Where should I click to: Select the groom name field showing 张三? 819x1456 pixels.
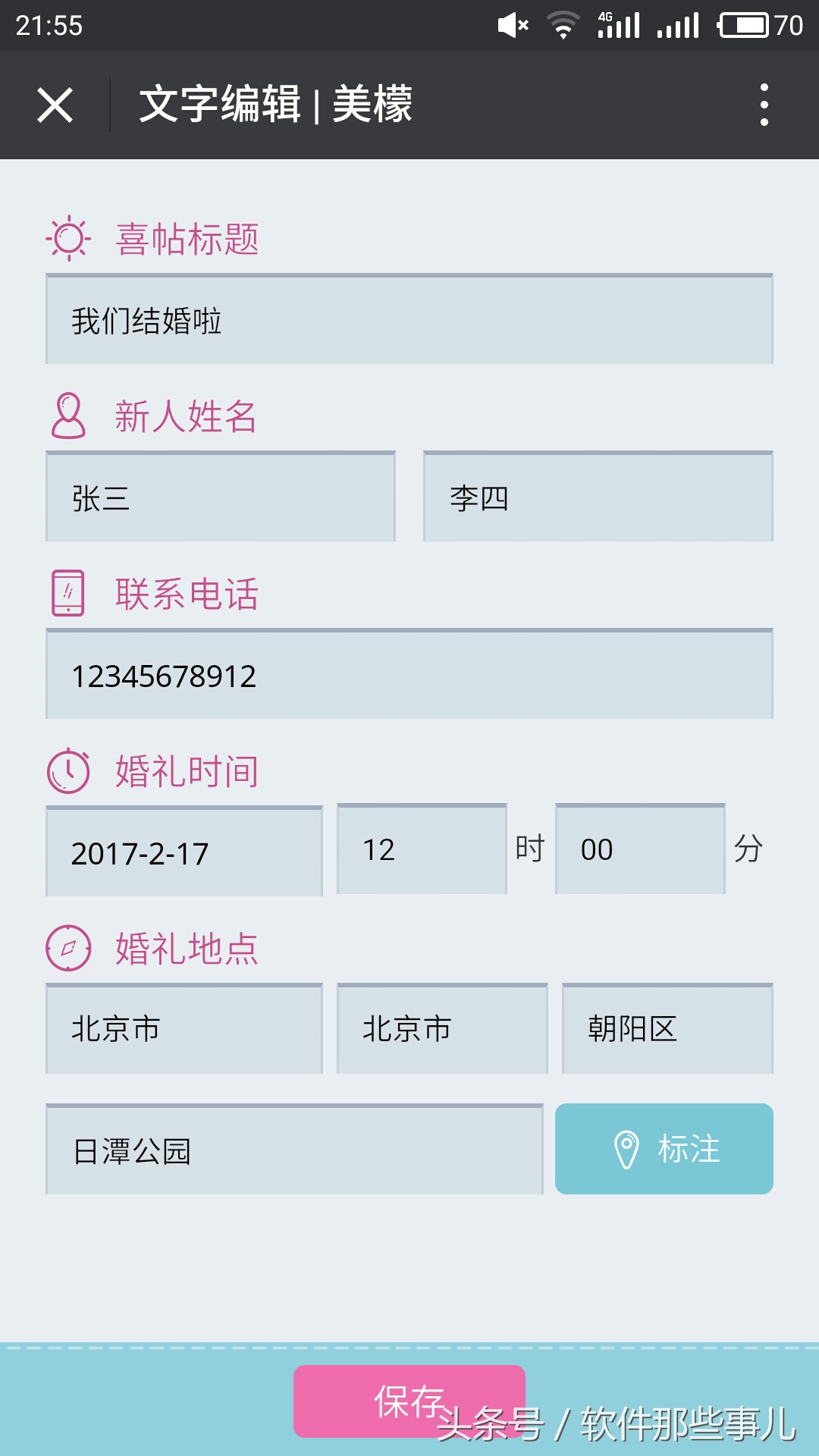point(221,497)
